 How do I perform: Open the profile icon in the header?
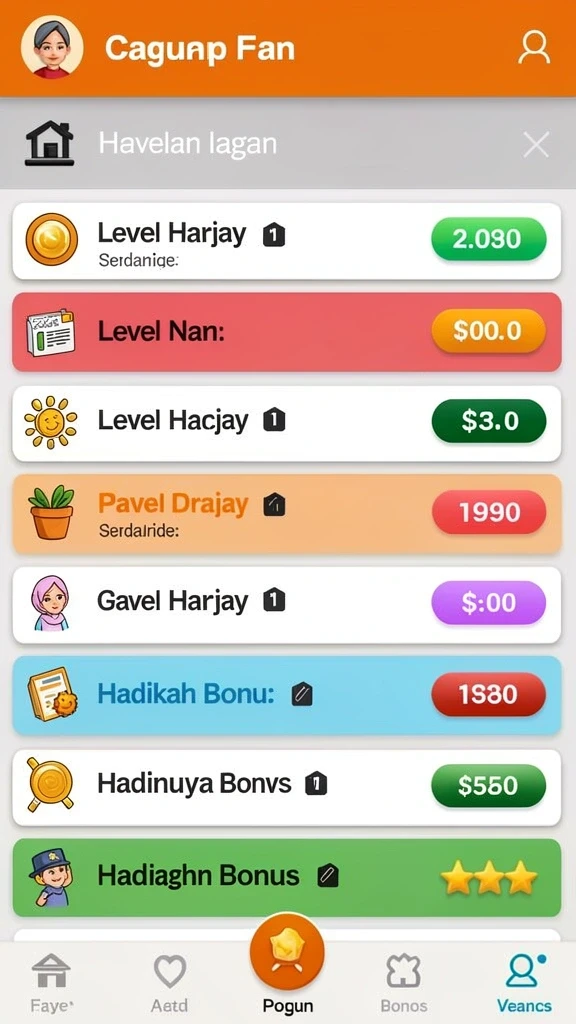[534, 48]
